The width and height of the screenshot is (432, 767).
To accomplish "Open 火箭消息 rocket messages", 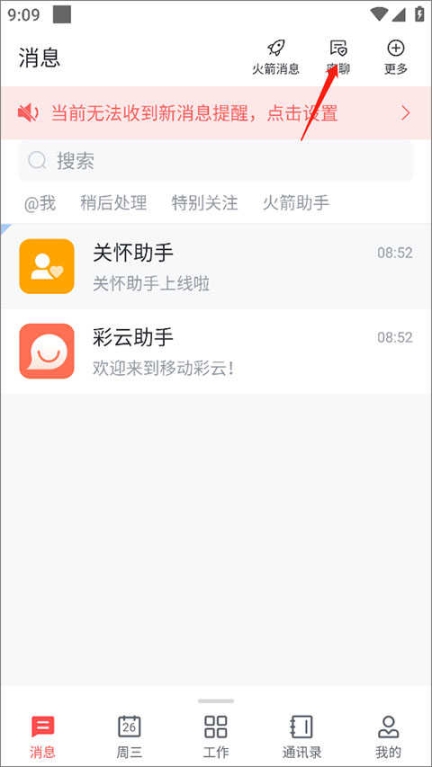I will [275, 57].
